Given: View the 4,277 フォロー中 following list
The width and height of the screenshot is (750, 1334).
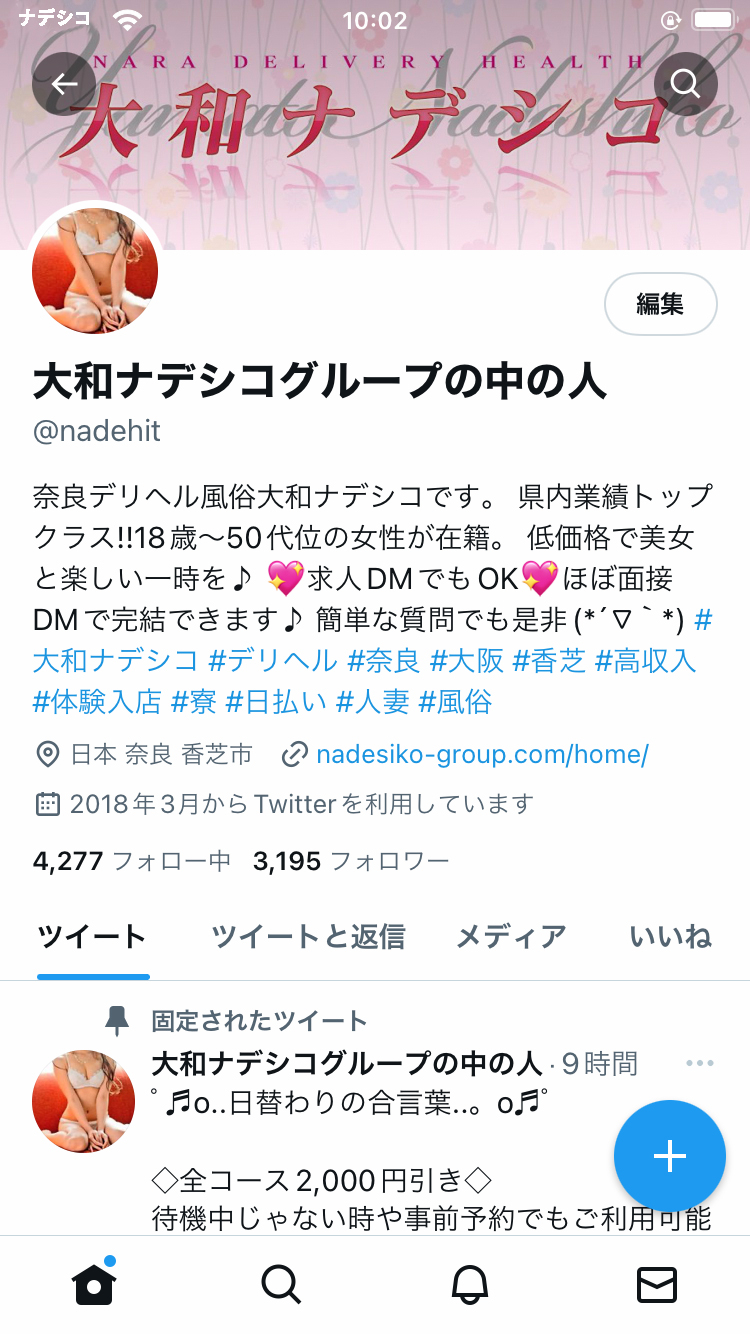Looking at the screenshot, I should (x=132, y=861).
